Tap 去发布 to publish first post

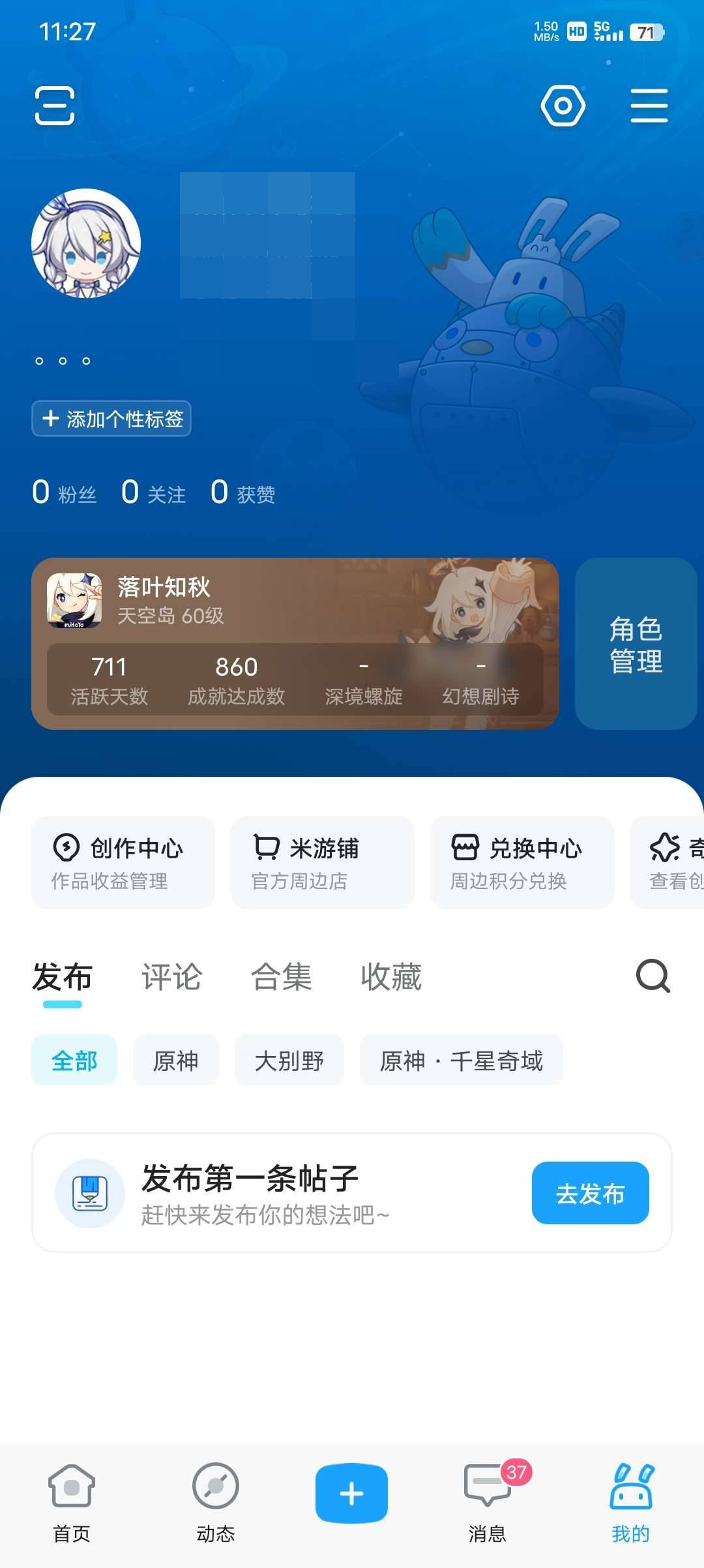(x=589, y=1194)
